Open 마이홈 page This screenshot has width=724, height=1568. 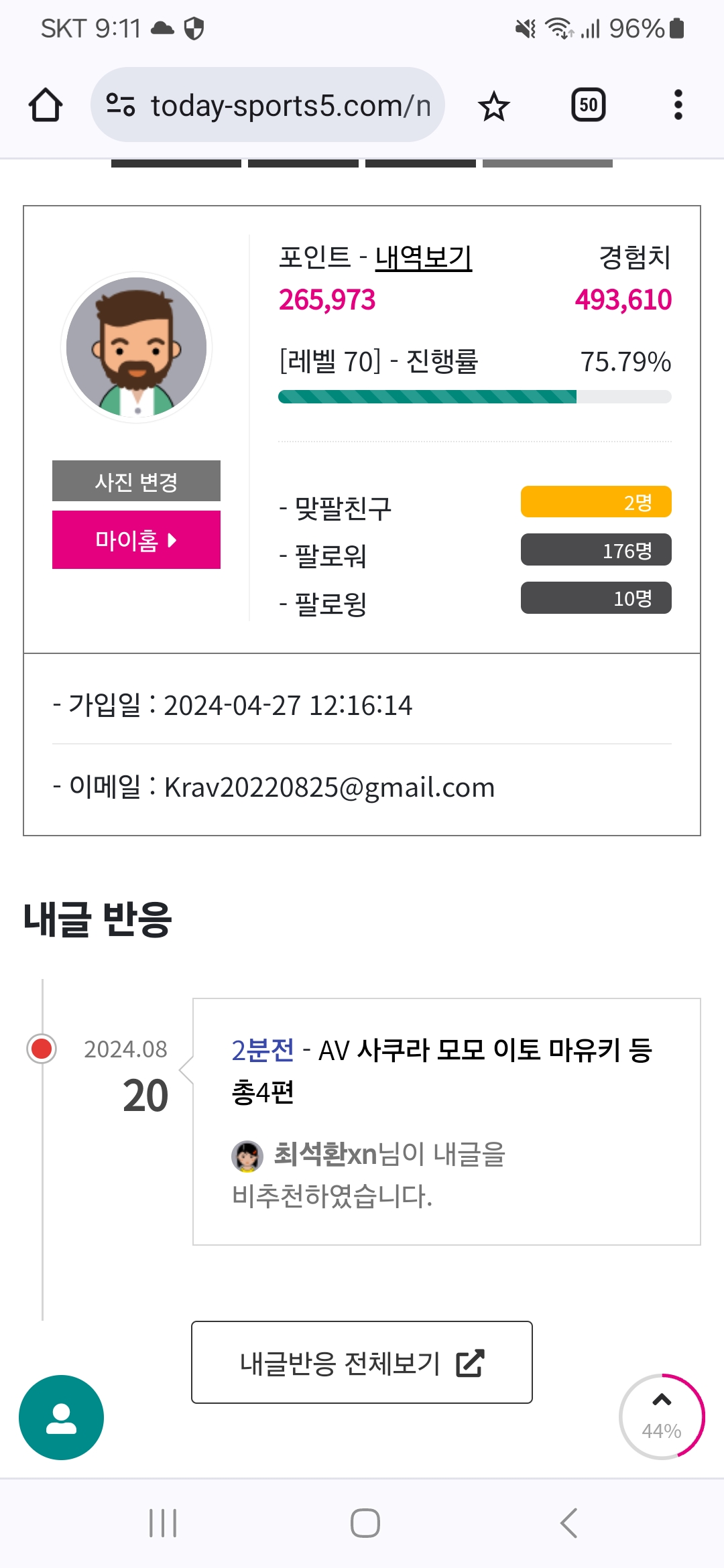point(136,539)
